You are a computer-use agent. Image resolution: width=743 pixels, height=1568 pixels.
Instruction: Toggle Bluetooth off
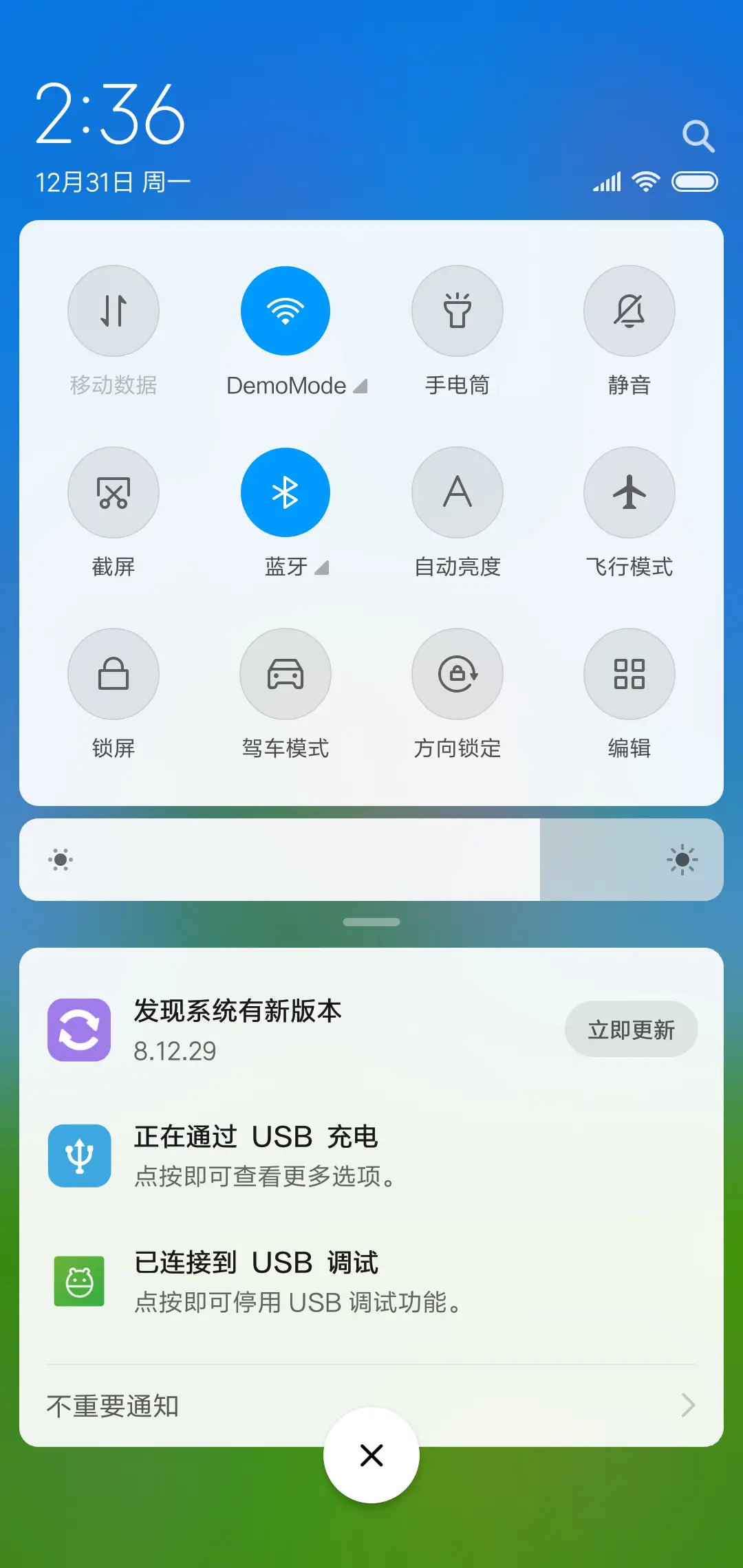tap(286, 492)
